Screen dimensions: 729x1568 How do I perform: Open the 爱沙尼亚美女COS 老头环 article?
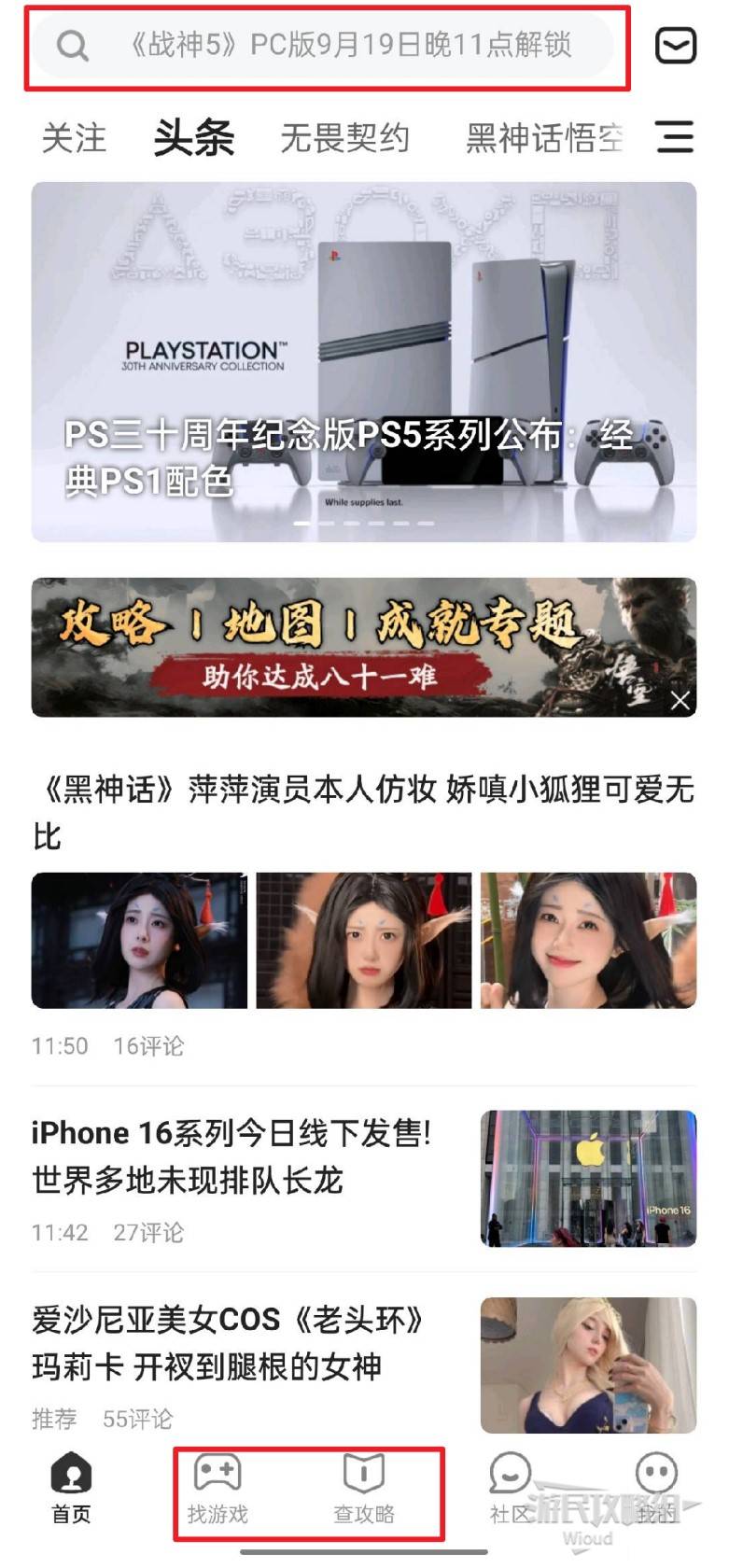pos(229,1343)
